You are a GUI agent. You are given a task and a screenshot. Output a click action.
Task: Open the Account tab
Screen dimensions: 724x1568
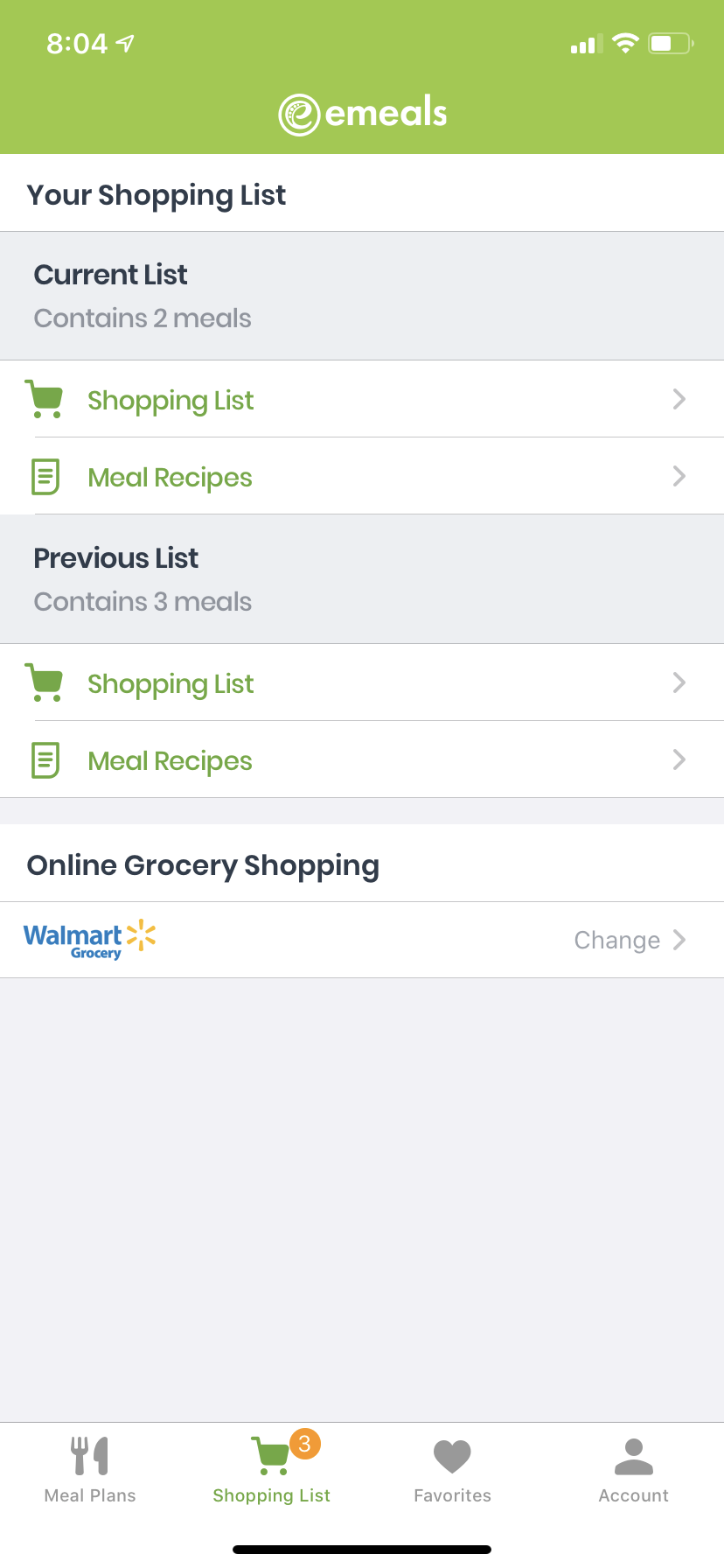(x=633, y=1470)
